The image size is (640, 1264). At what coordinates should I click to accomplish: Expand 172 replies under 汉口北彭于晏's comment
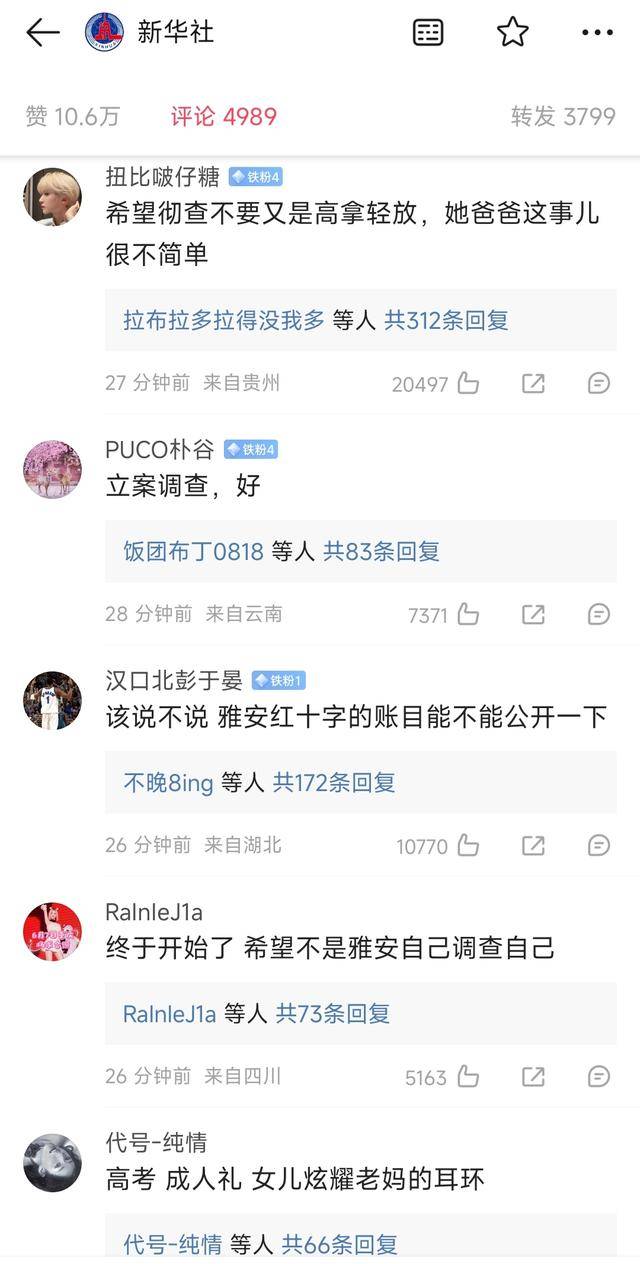[334, 783]
